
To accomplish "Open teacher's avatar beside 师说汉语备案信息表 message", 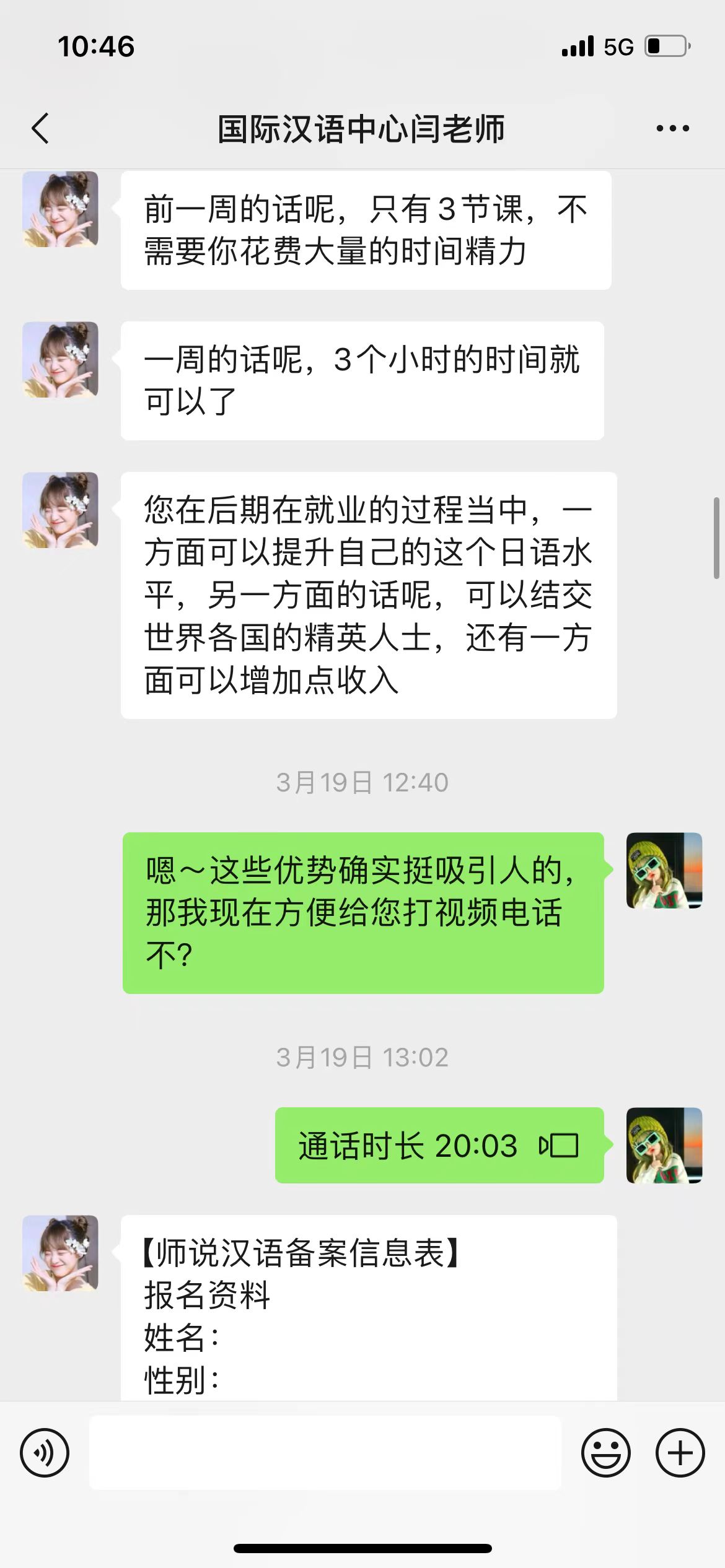I will click(60, 1253).
